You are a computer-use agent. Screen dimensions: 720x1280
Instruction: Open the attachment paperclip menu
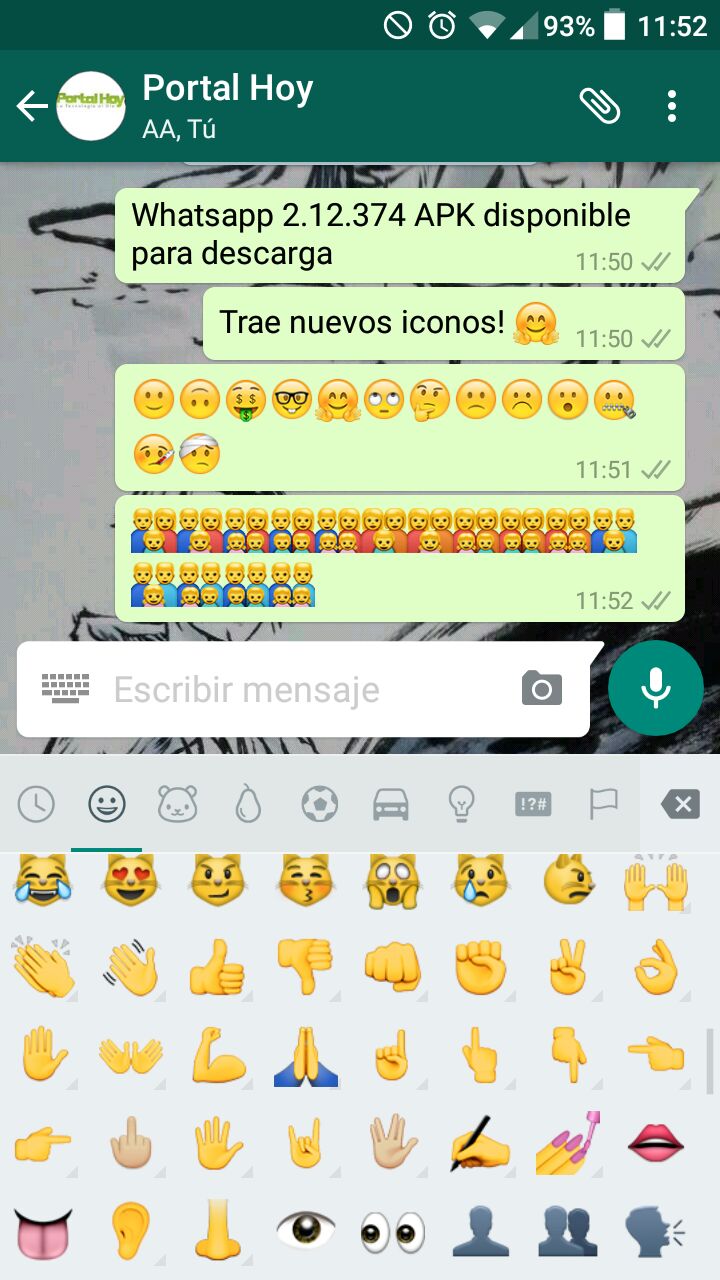click(x=600, y=106)
